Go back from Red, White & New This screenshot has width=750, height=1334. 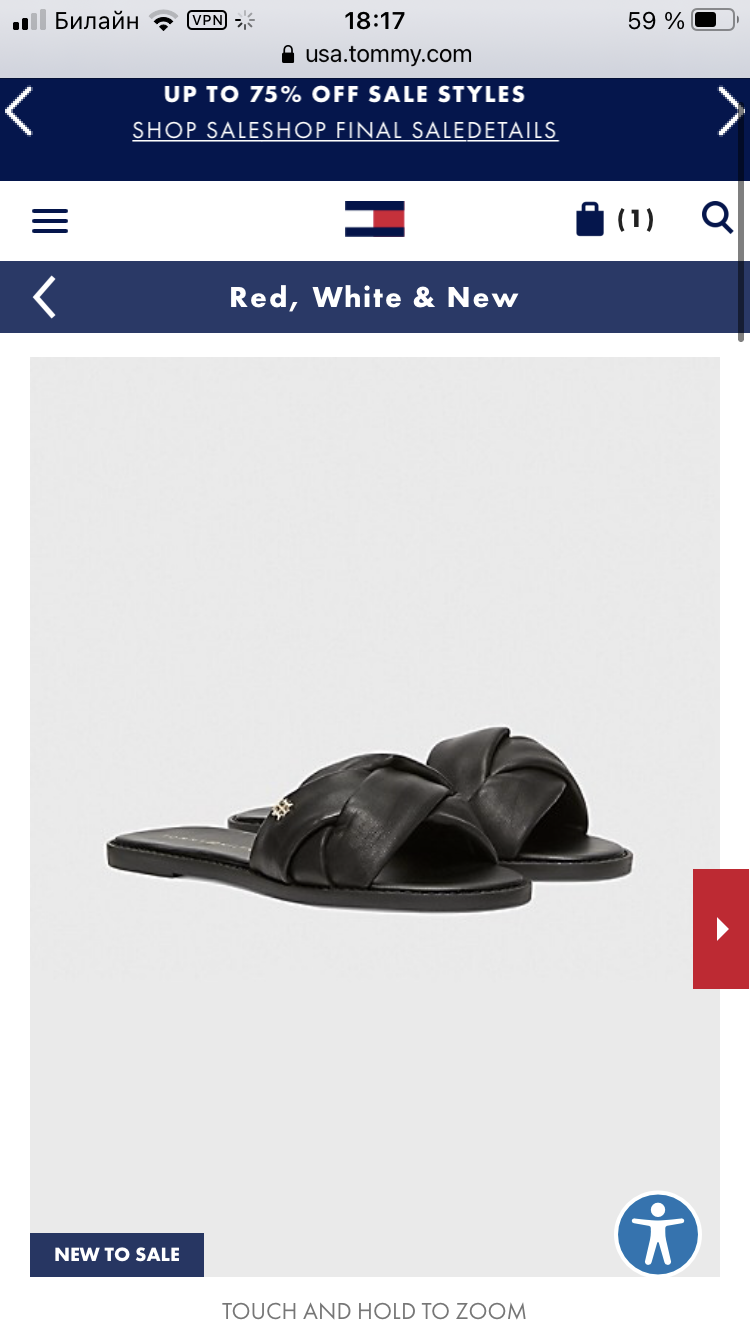click(x=44, y=297)
